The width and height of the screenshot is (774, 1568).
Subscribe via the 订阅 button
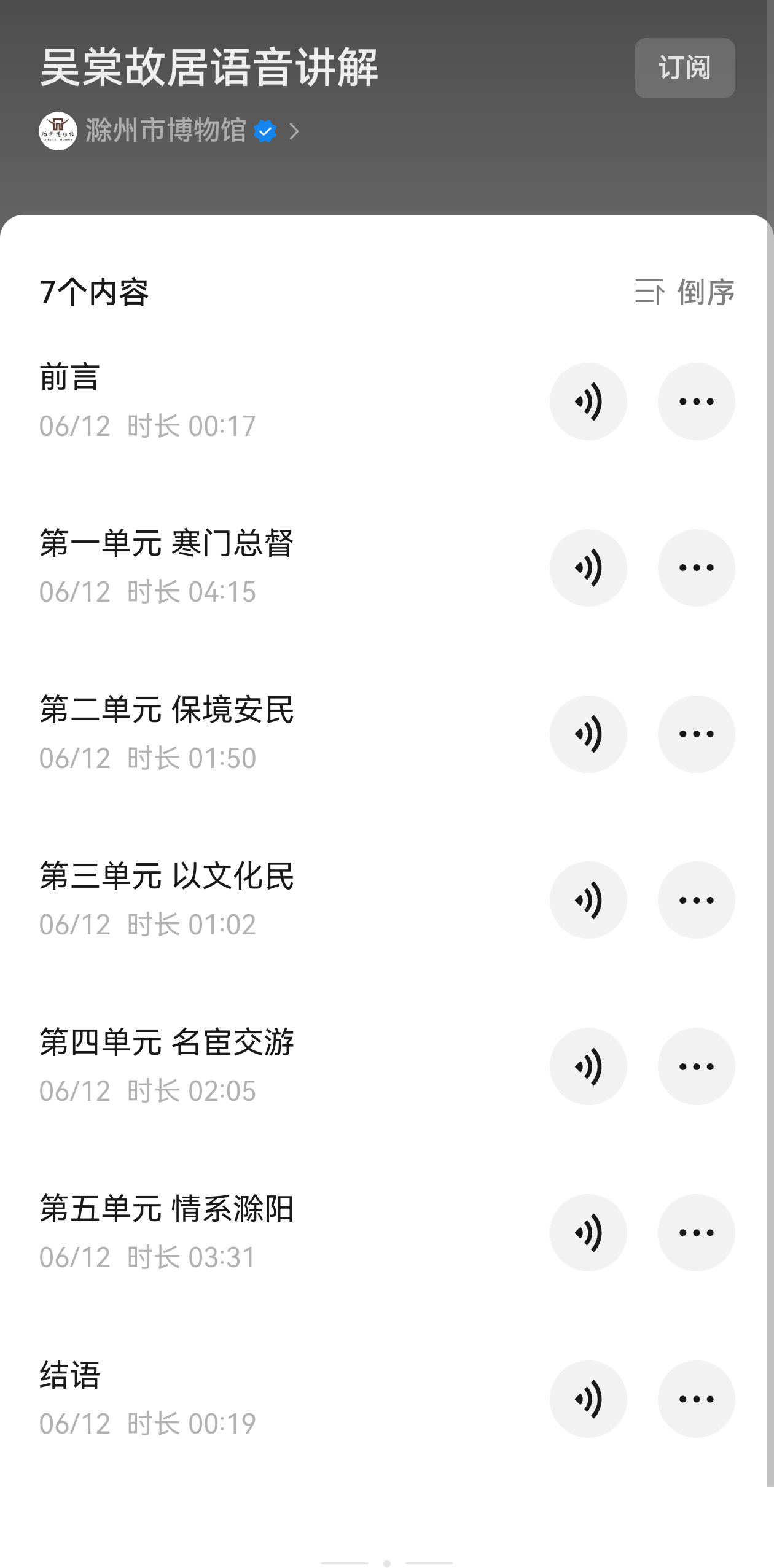[x=684, y=68]
